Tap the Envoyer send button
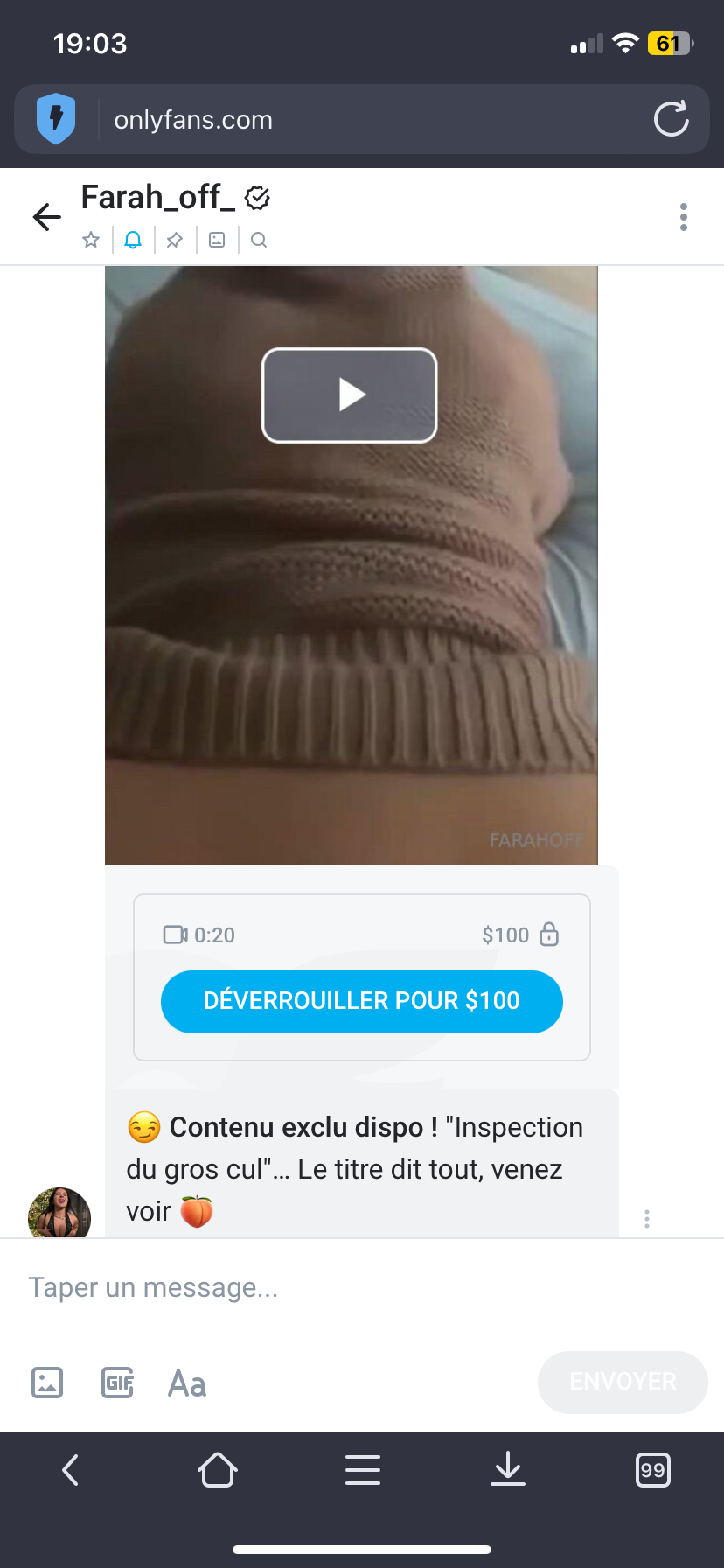This screenshot has width=724, height=1568. [623, 1382]
